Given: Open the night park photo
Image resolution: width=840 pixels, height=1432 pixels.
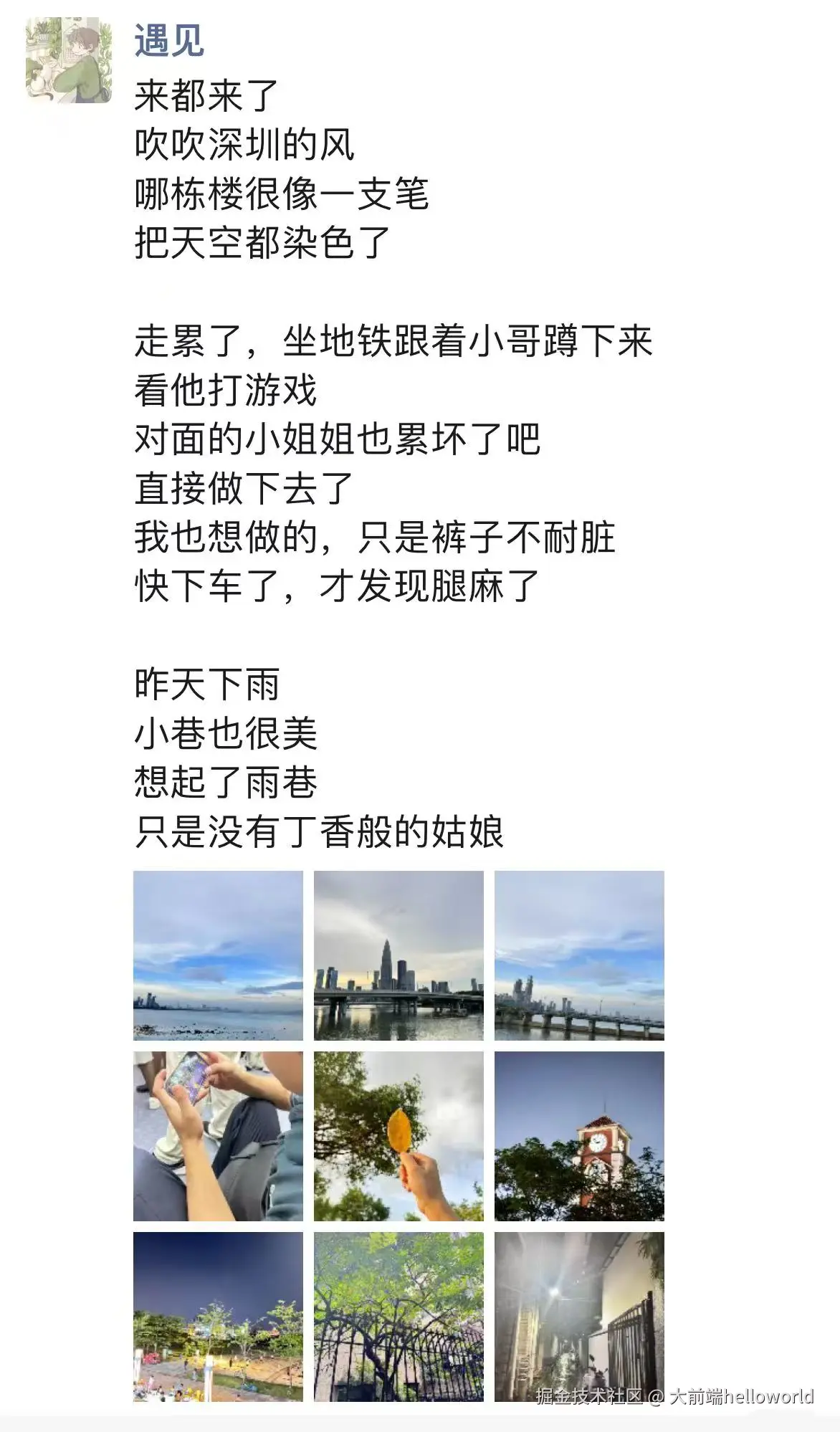Looking at the screenshot, I should pyautogui.click(x=218, y=1316).
